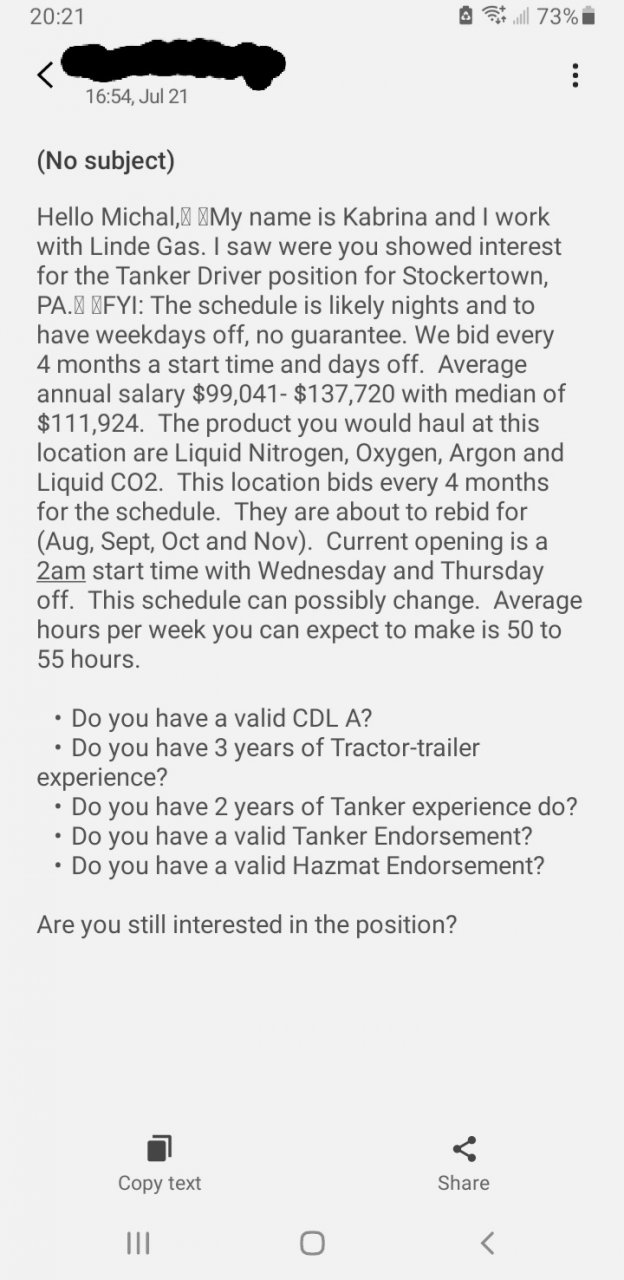Go back using the top-left arrow
Viewport: 624px width, 1280px height.
point(45,75)
